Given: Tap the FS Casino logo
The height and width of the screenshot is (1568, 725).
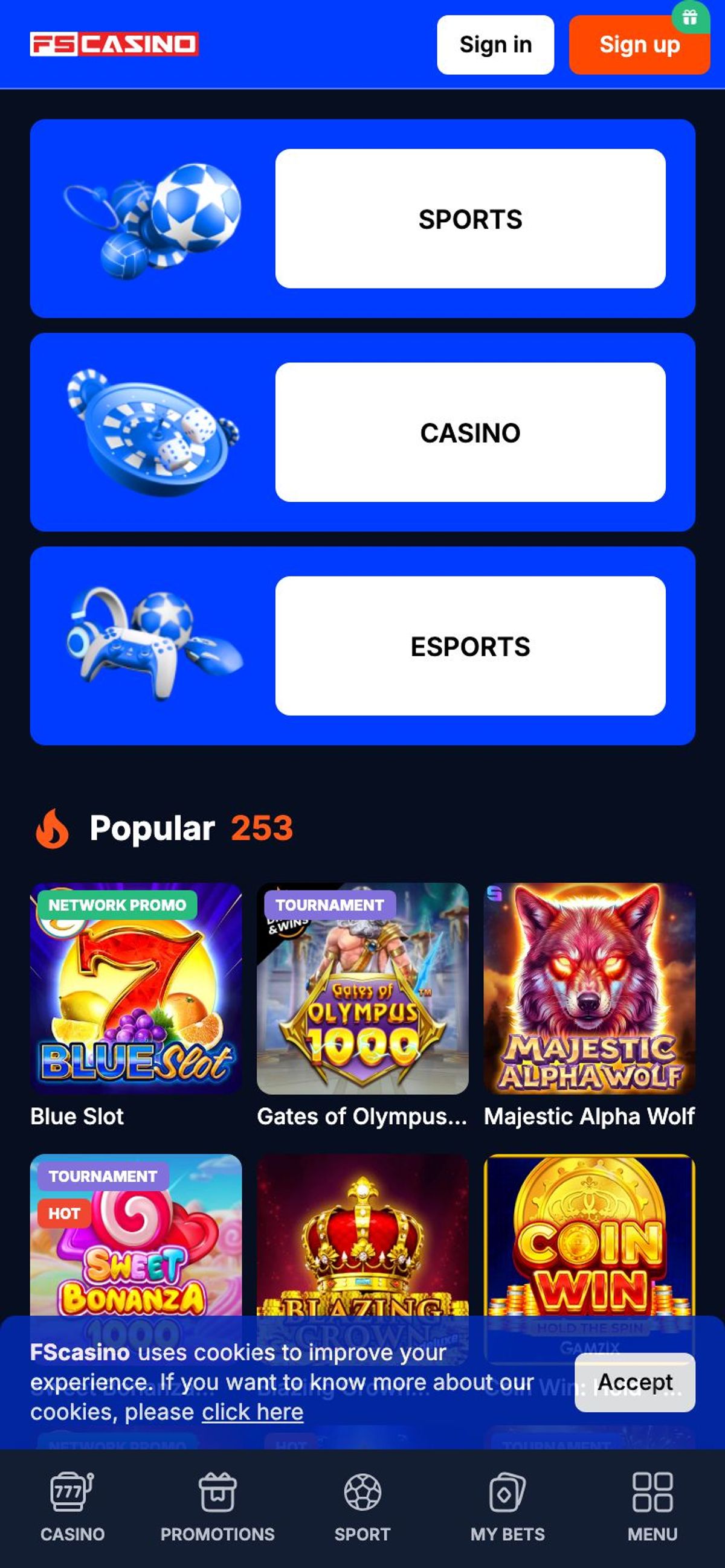Looking at the screenshot, I should point(115,44).
